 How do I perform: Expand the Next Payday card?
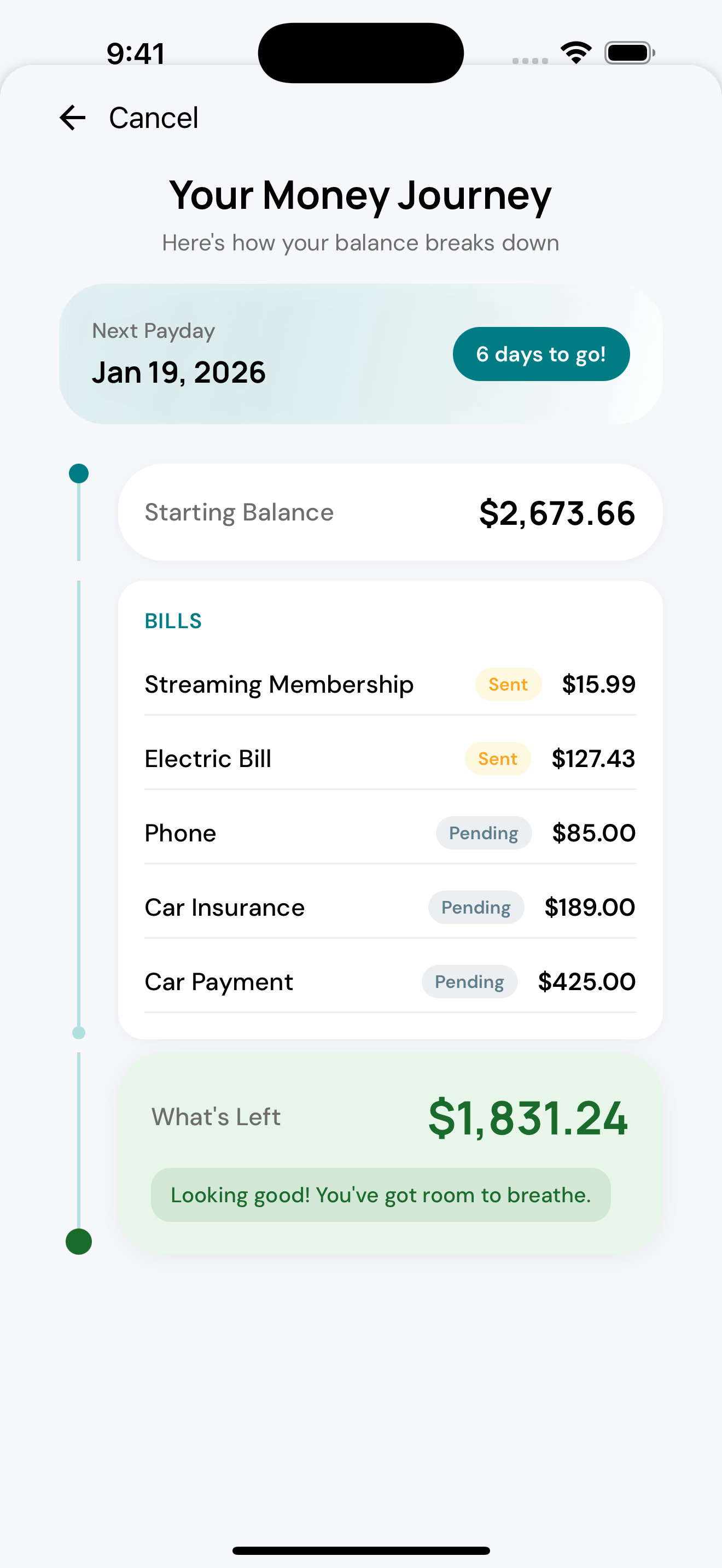[361, 353]
